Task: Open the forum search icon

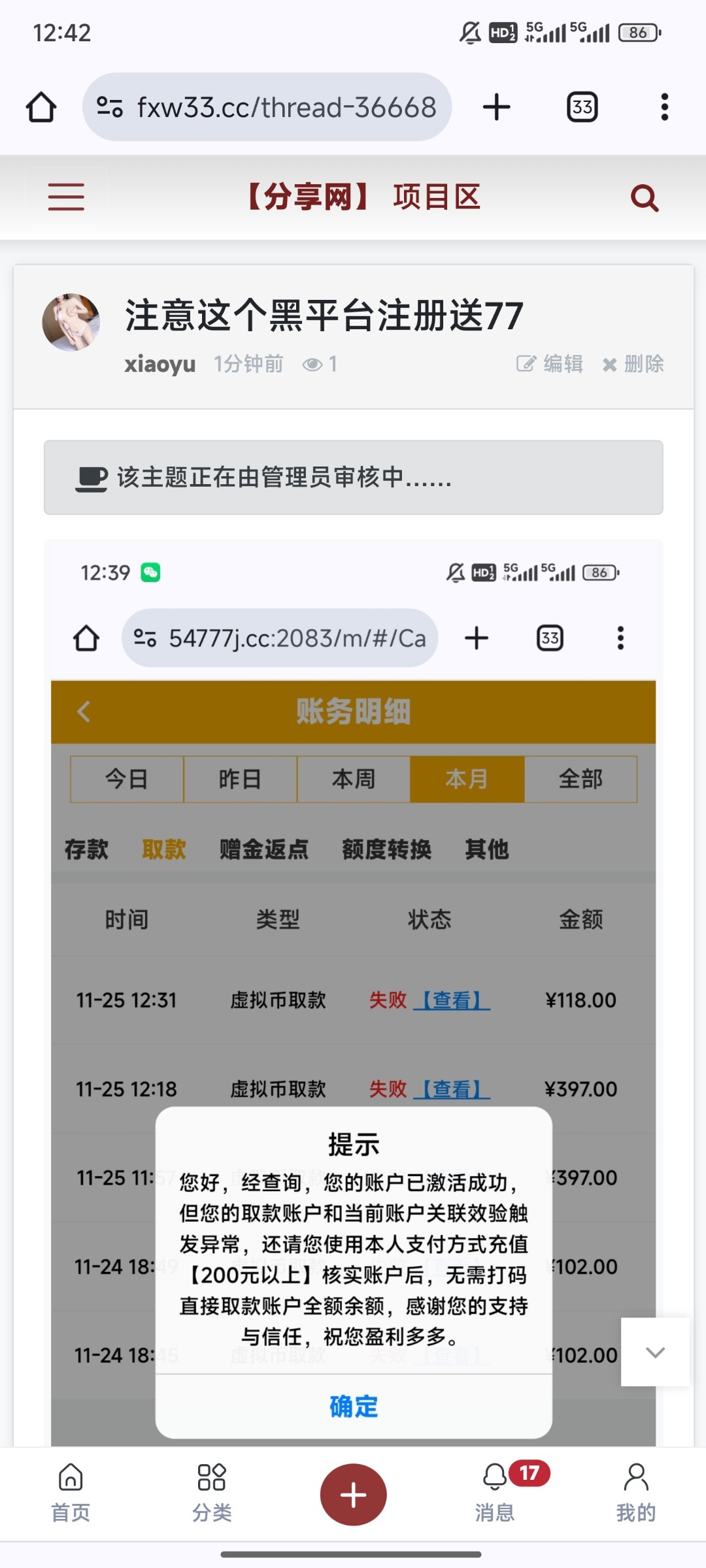Action: pyautogui.click(x=645, y=197)
